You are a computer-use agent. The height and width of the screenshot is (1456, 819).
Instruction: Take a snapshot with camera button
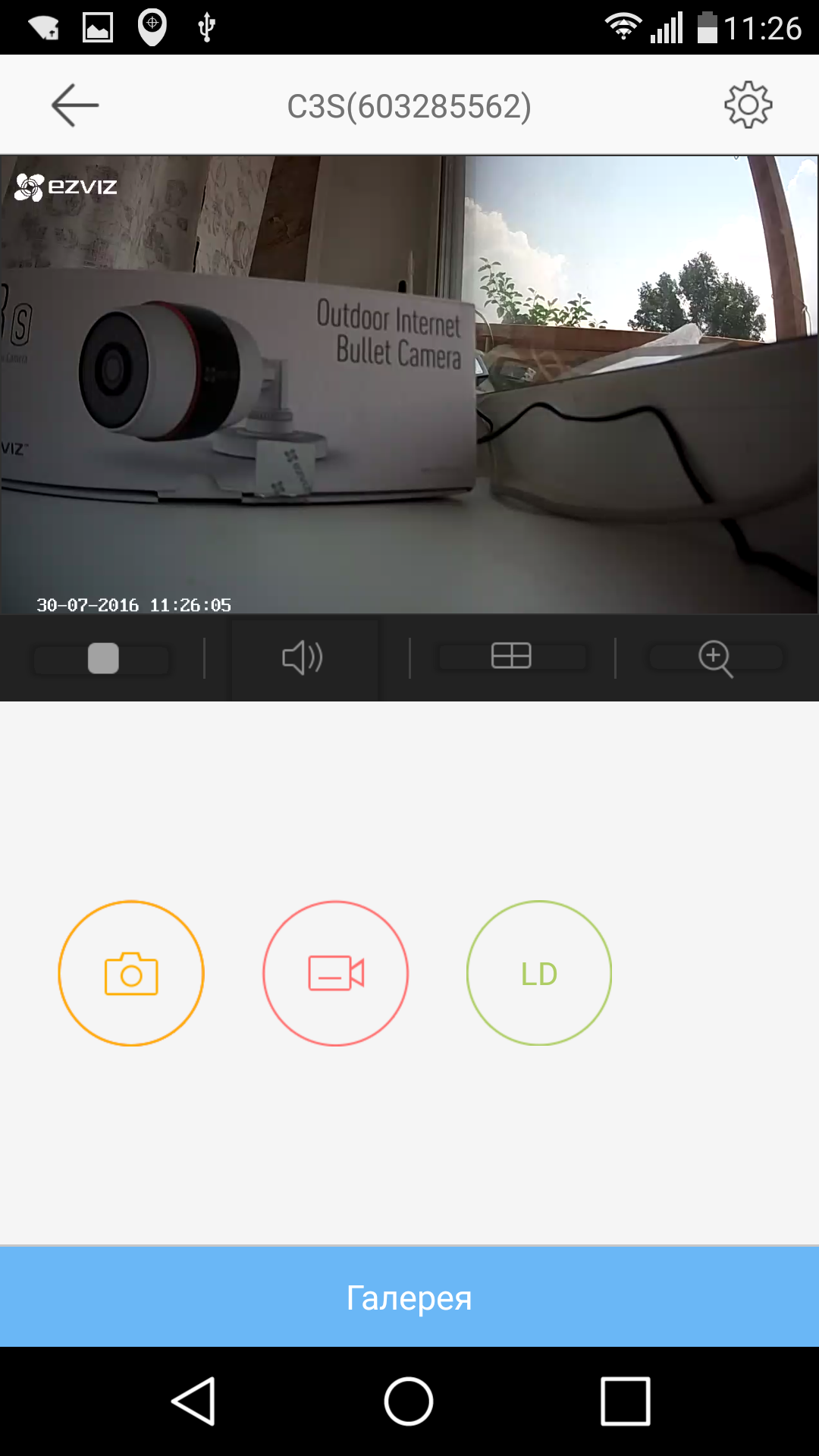tap(131, 974)
